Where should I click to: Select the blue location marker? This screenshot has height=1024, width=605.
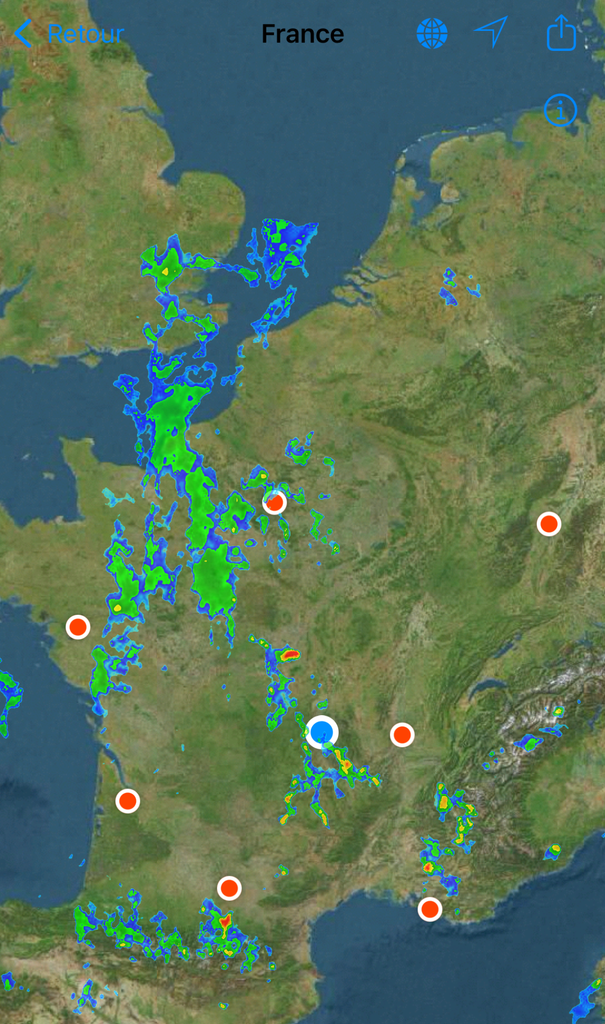[x=321, y=731]
